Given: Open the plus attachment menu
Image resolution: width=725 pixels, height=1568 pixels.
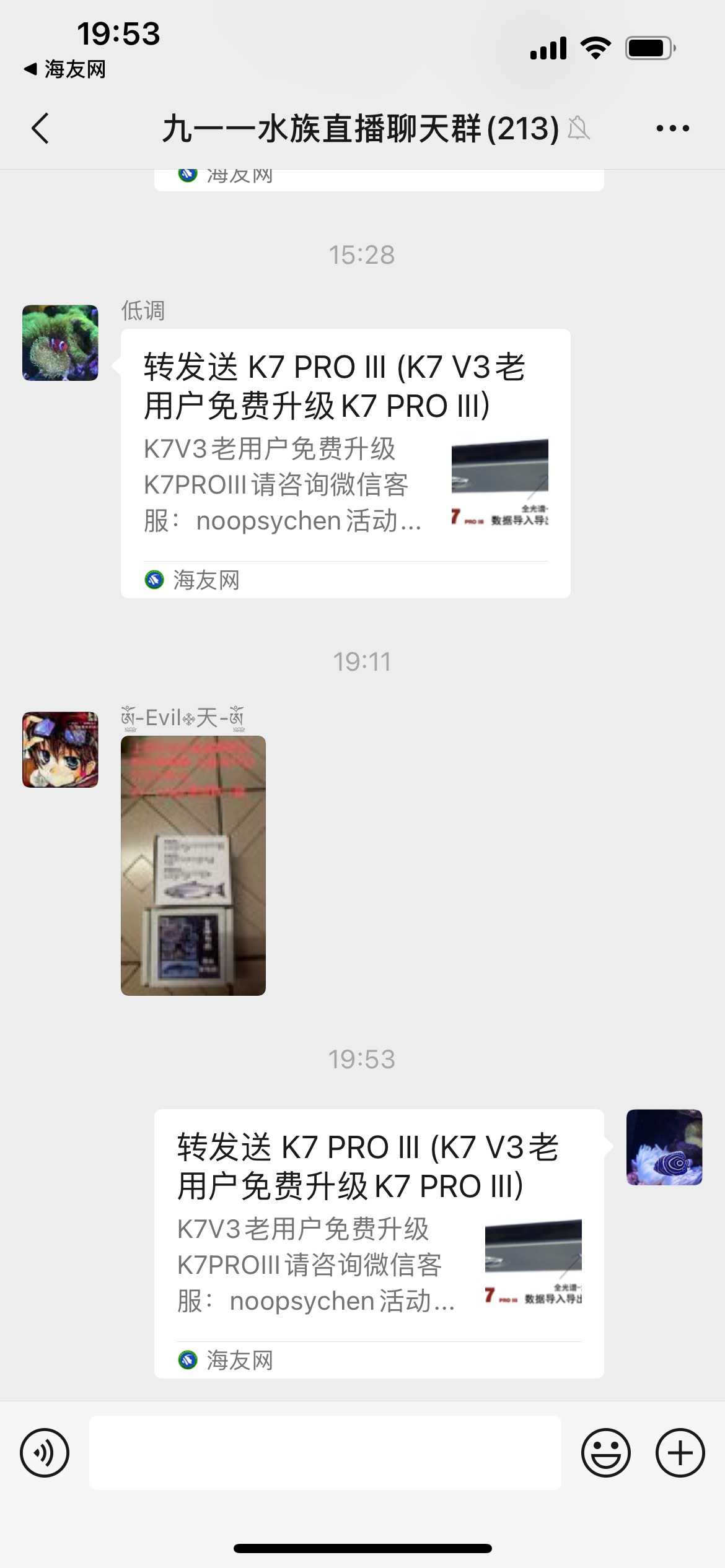Looking at the screenshot, I should [x=680, y=1453].
